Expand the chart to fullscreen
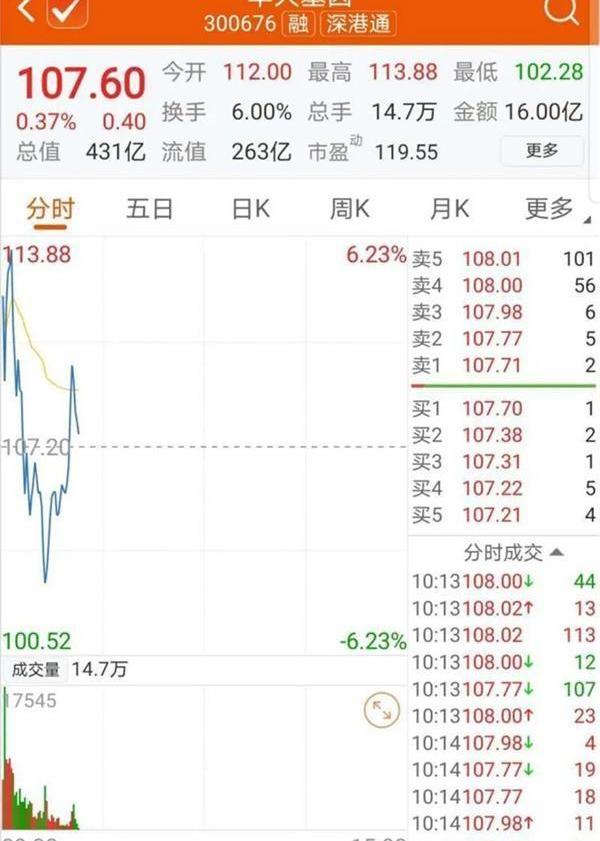The image size is (600, 841). click(381, 711)
